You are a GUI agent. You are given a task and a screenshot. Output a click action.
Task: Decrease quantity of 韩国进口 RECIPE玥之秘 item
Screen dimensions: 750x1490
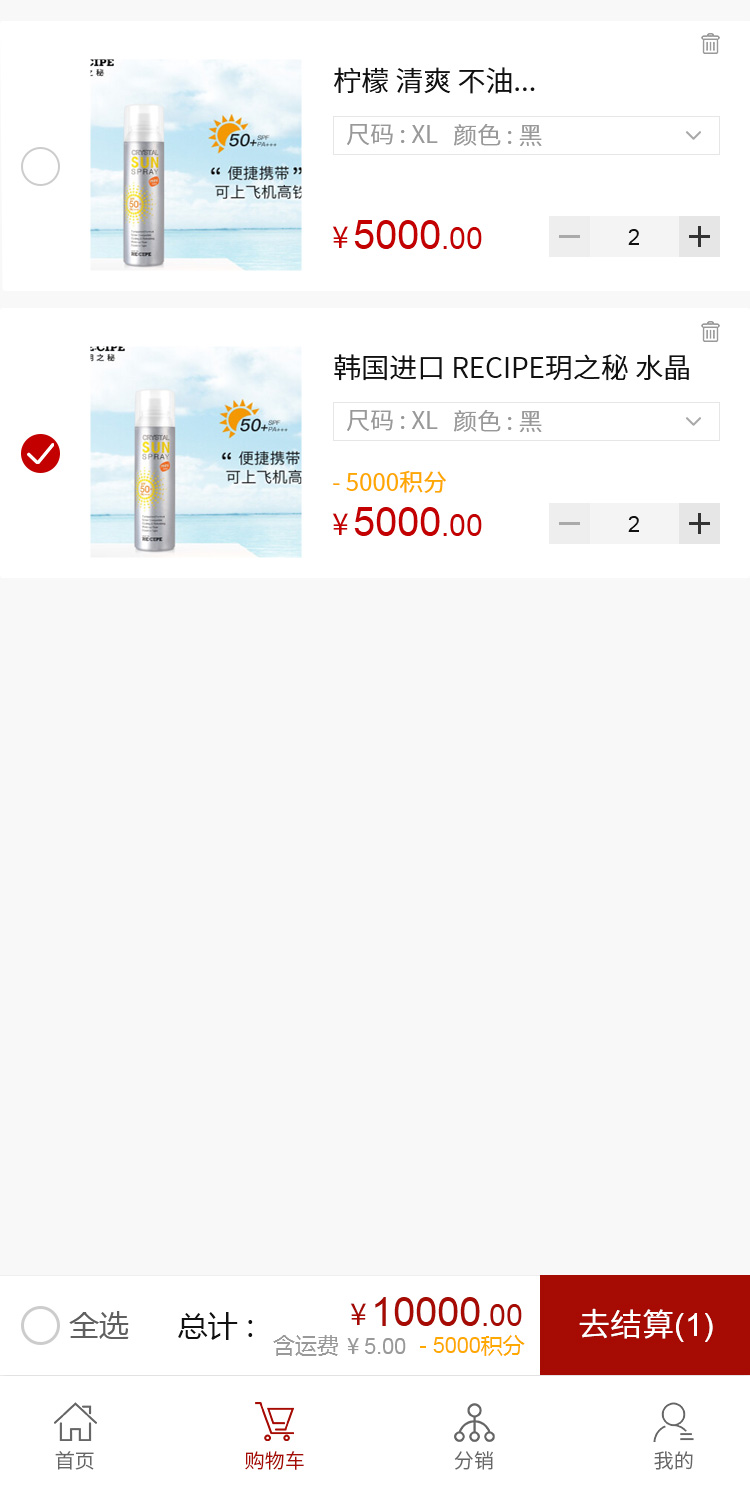tap(569, 524)
